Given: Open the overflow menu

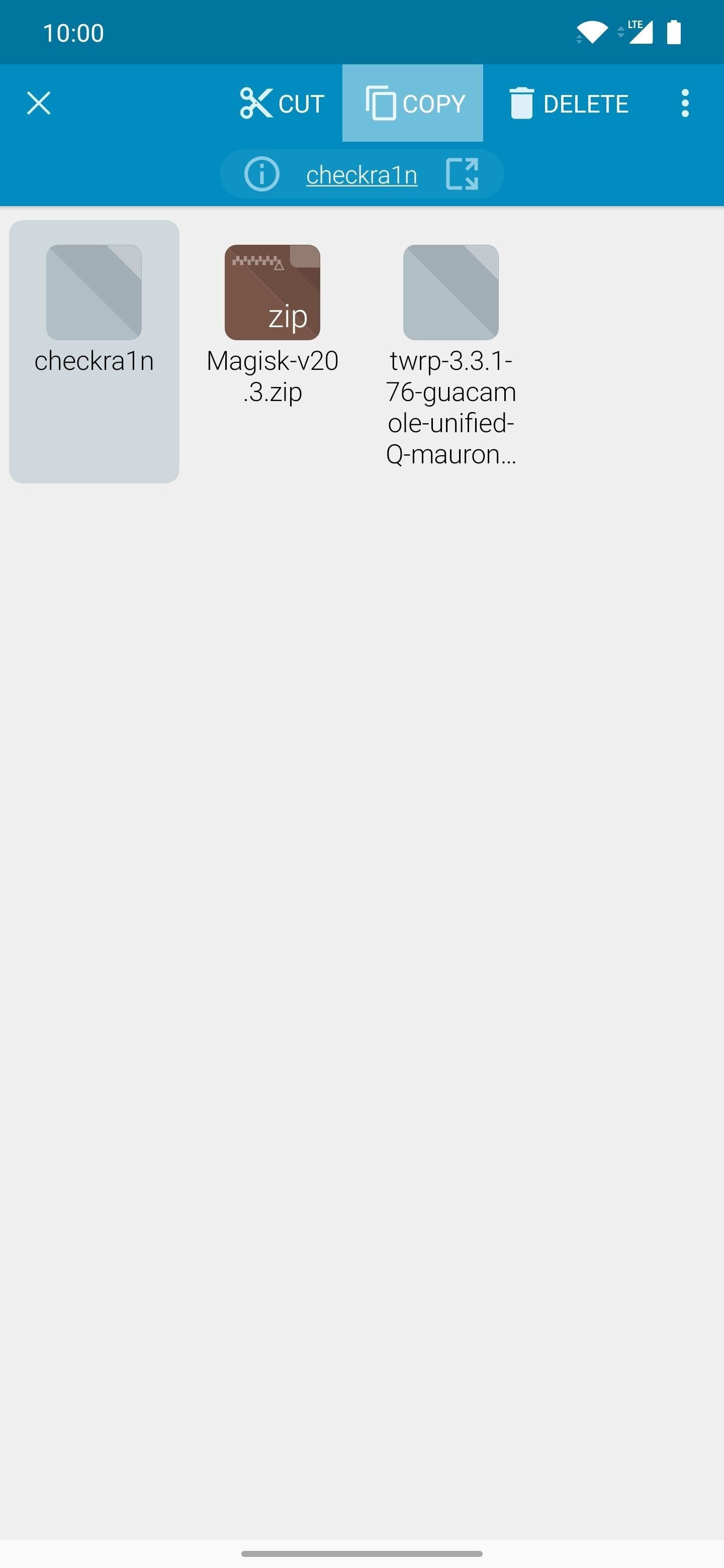Looking at the screenshot, I should (x=685, y=103).
